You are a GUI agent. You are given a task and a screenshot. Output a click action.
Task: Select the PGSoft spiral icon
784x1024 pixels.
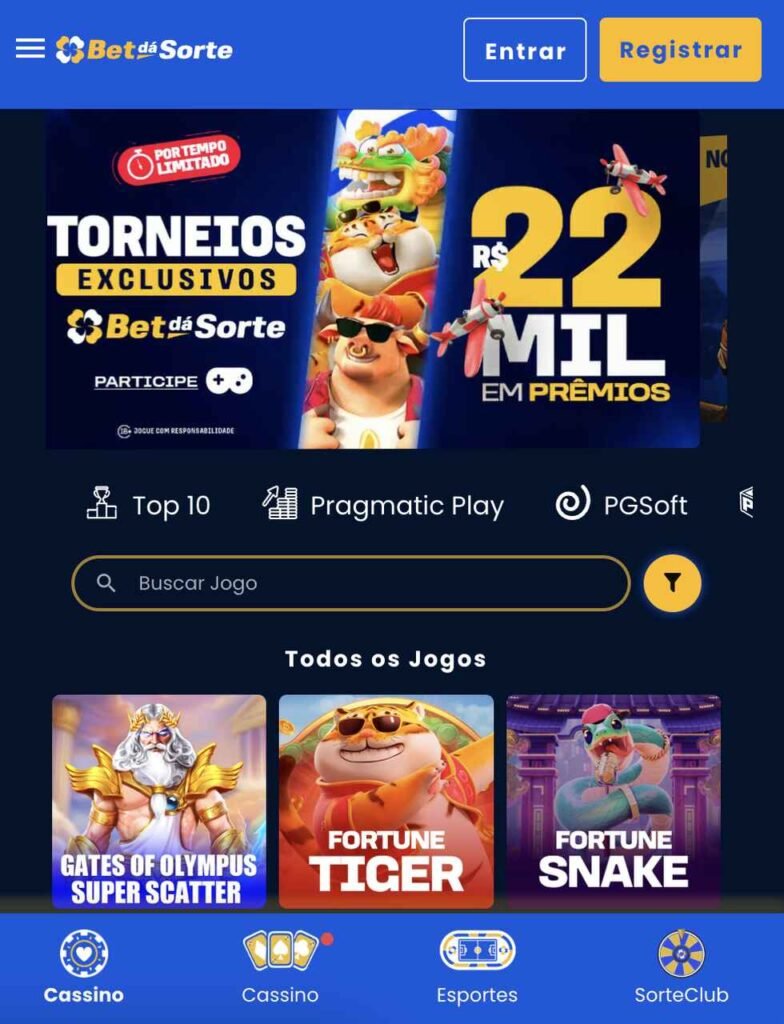573,505
